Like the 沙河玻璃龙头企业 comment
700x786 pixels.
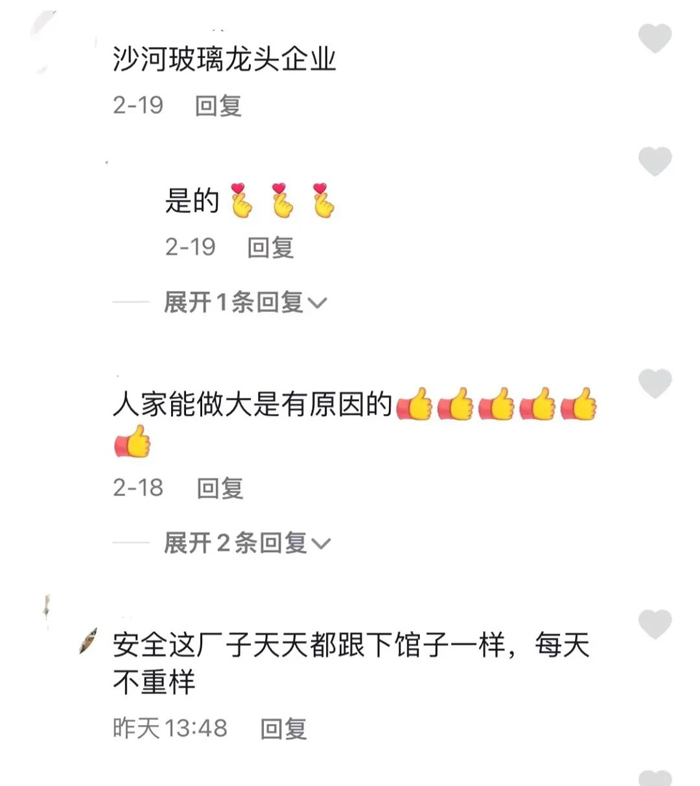pos(655,39)
